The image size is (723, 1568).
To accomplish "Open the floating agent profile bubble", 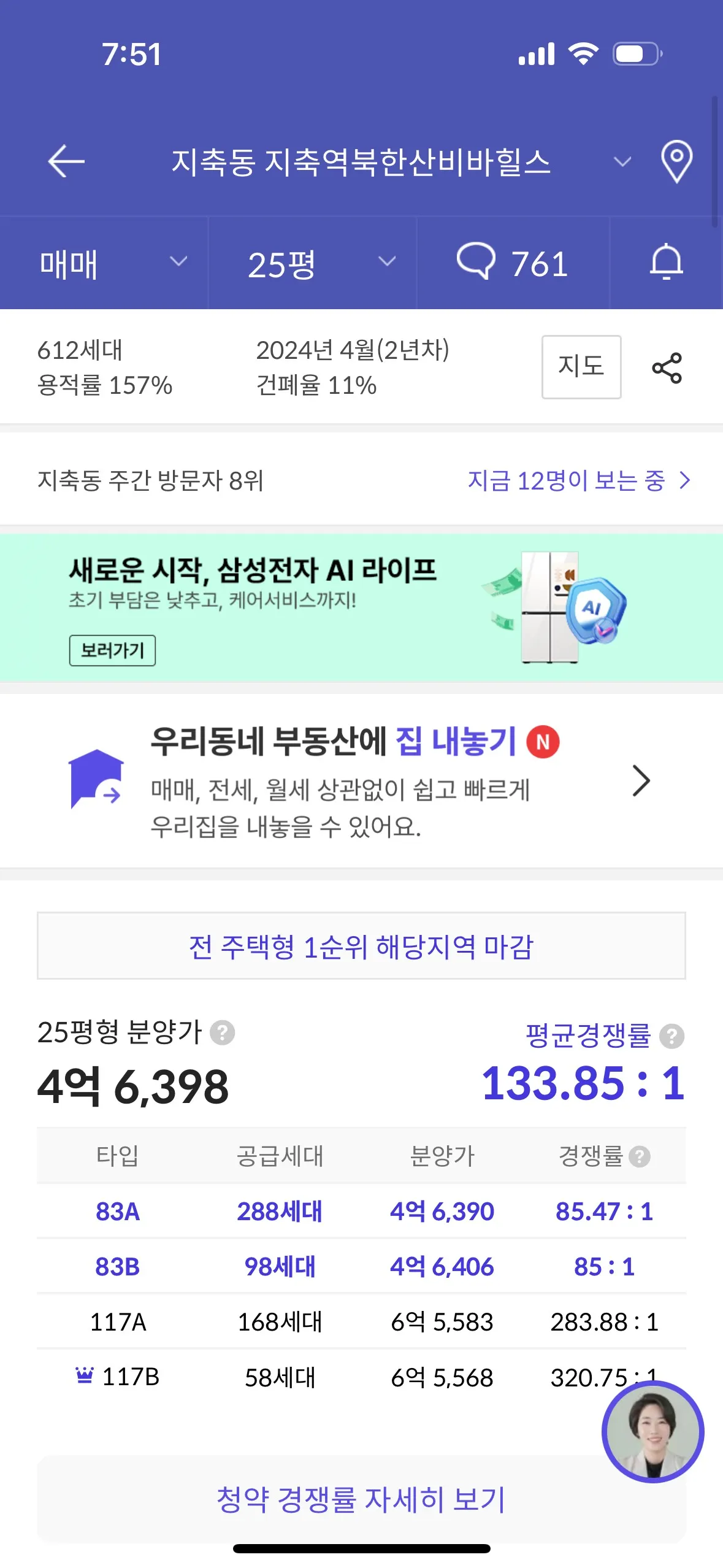I will [x=652, y=1432].
